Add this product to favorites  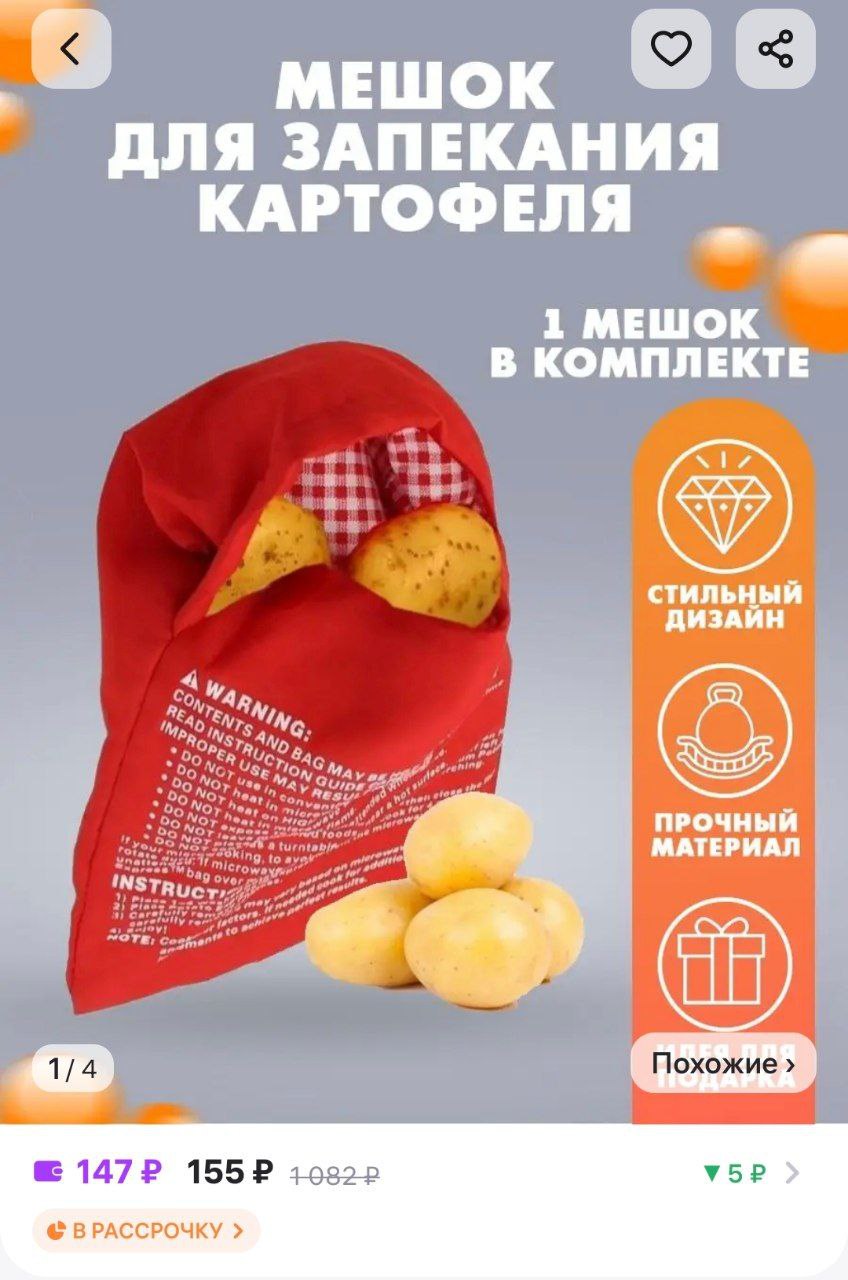coord(671,48)
